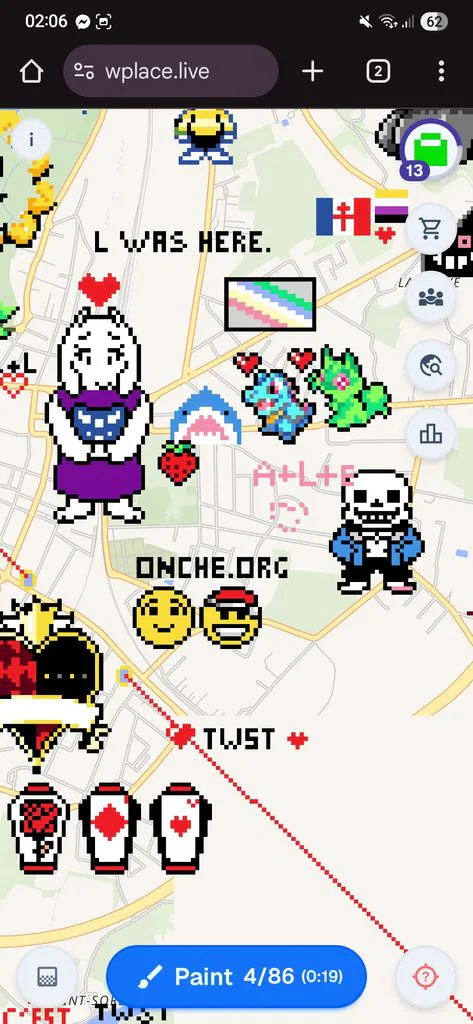Tap the wplace.live address bar
This screenshot has height=1024, width=473.
171,71
